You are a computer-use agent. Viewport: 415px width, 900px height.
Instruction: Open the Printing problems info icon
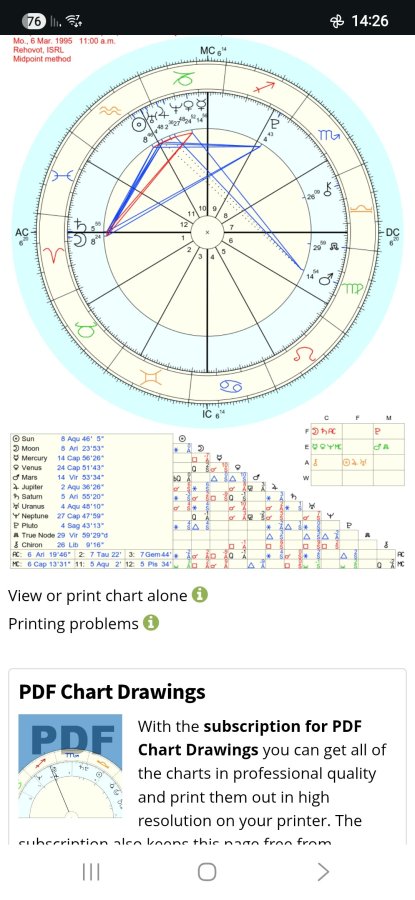(150, 623)
